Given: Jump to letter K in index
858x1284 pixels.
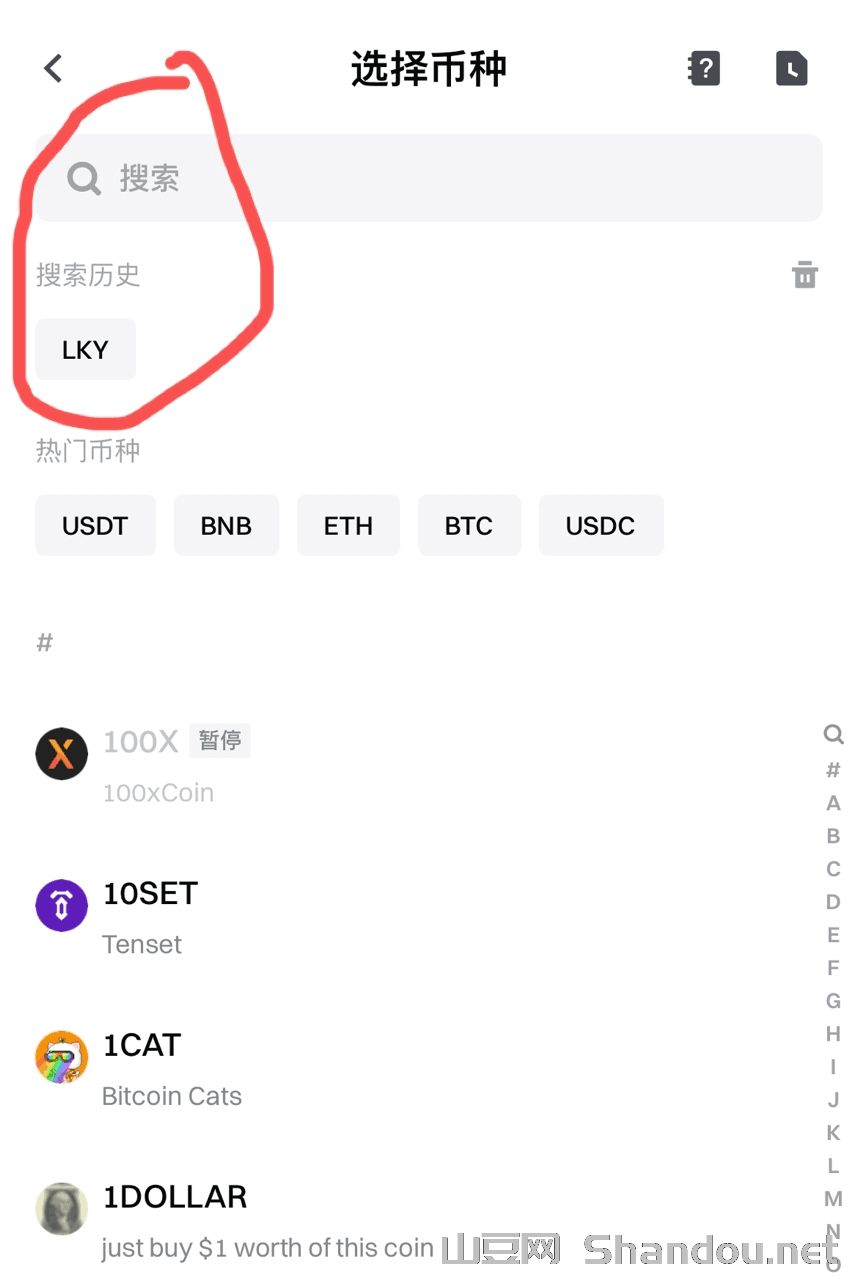Looking at the screenshot, I should pyautogui.click(x=833, y=1133).
